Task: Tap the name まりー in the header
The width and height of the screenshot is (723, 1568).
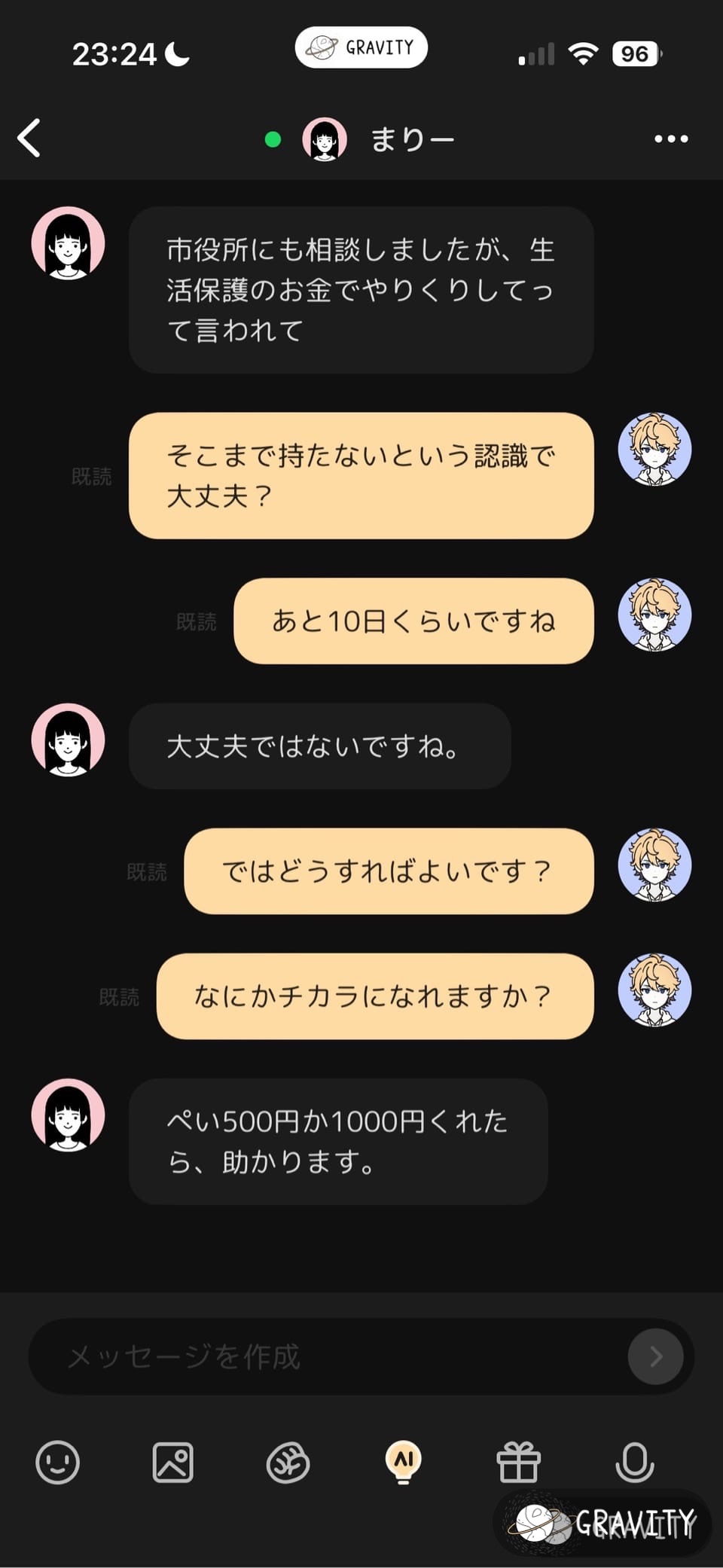Action: pos(413,139)
